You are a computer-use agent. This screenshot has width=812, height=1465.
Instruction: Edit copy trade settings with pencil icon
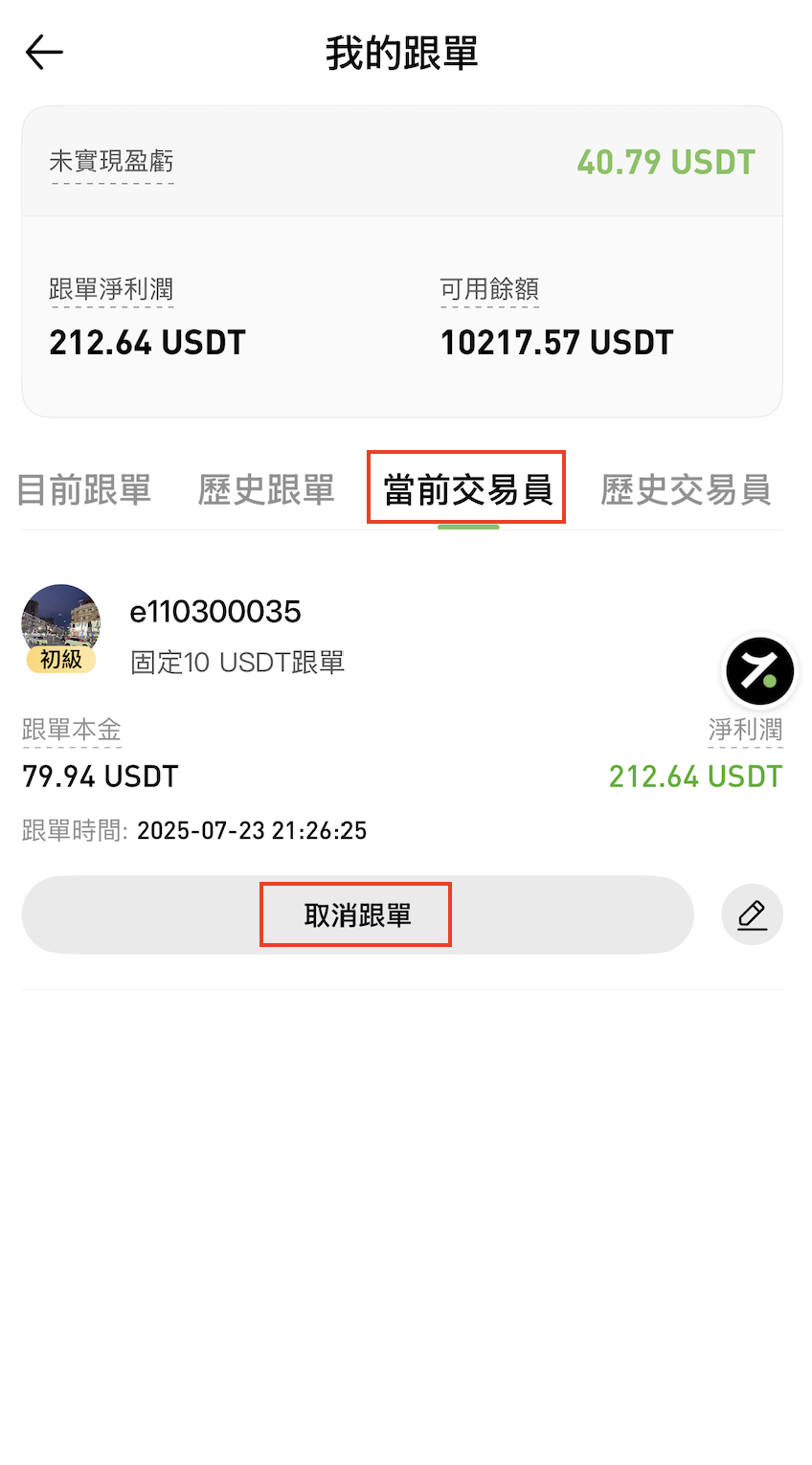pos(752,915)
